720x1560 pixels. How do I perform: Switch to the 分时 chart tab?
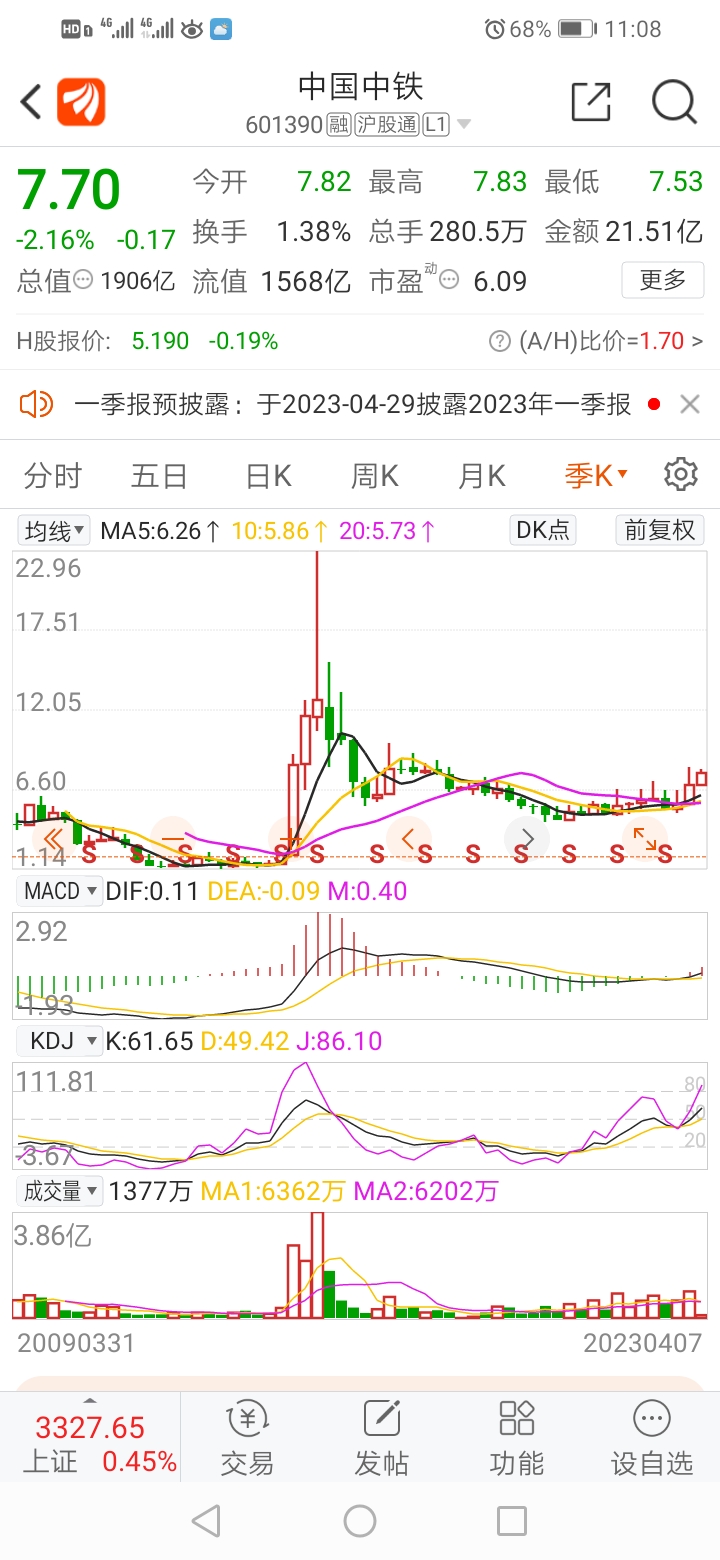tap(53, 476)
